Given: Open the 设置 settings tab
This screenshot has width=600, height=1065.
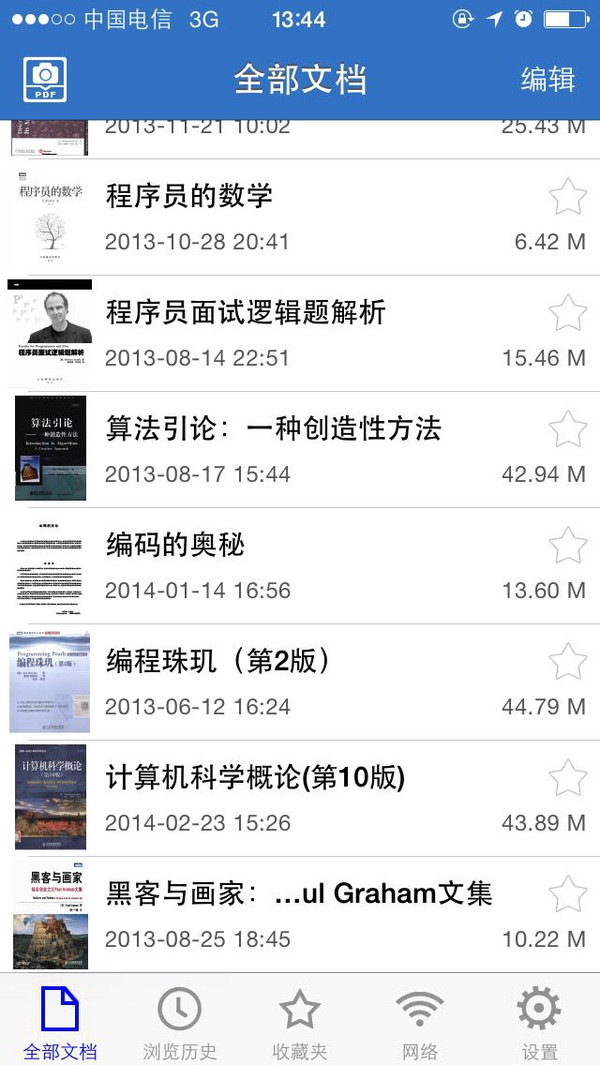Looking at the screenshot, I should click(x=539, y=1022).
